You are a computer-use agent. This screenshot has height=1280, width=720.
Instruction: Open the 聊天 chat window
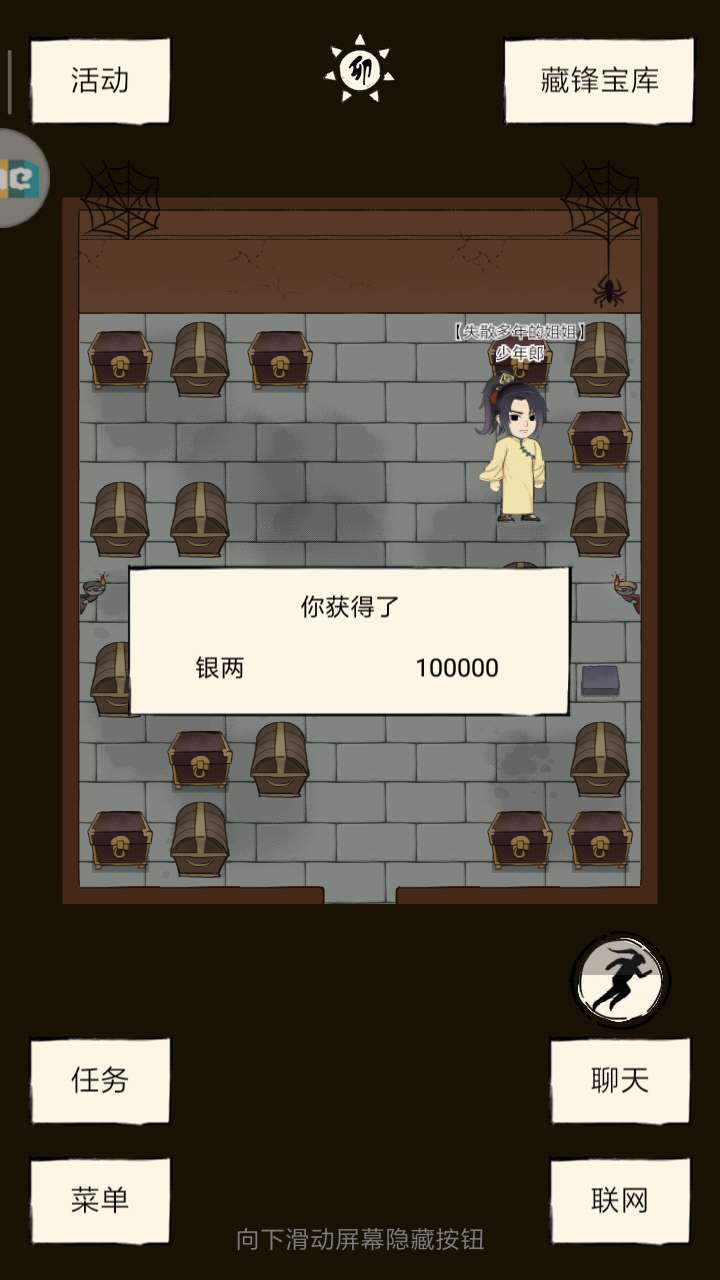pyautogui.click(x=620, y=1080)
